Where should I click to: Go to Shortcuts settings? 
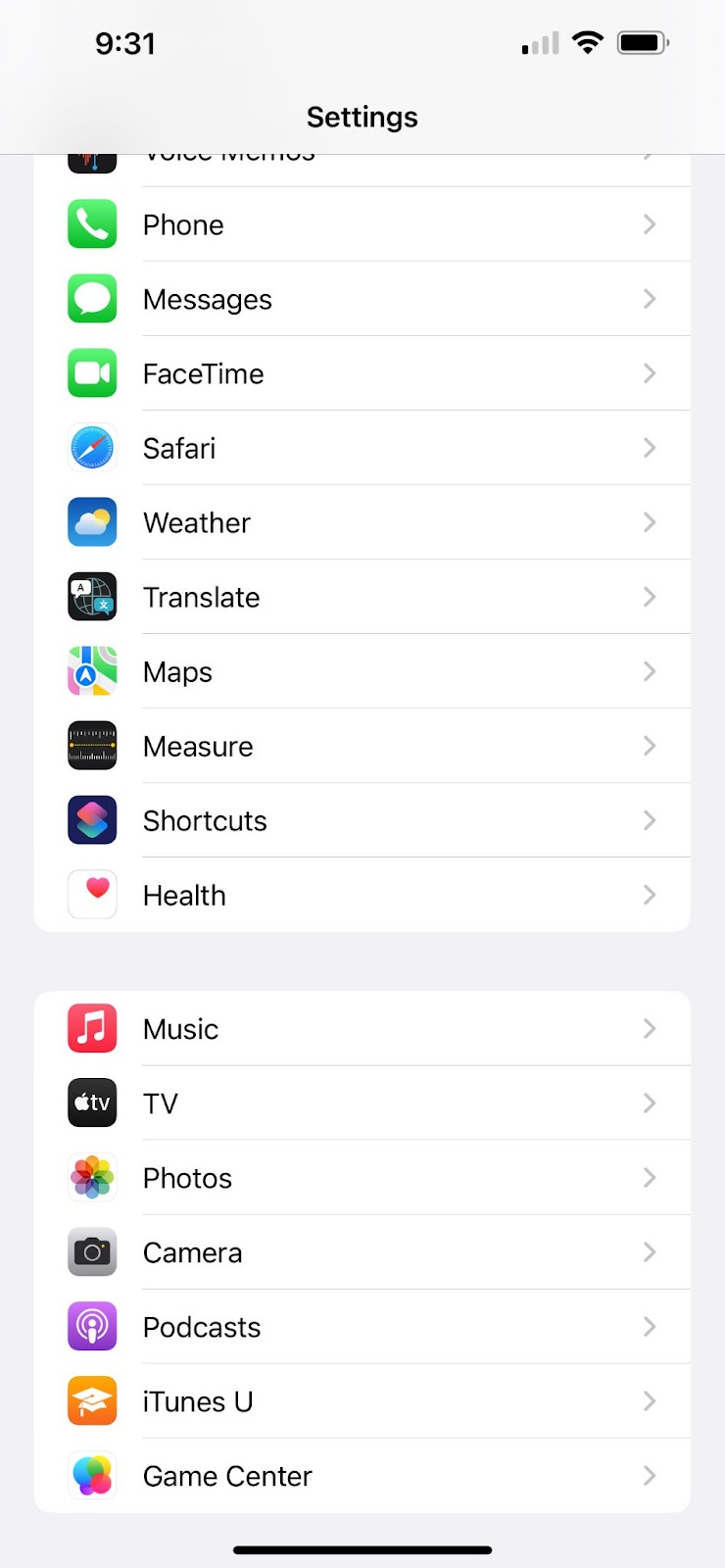coord(362,820)
